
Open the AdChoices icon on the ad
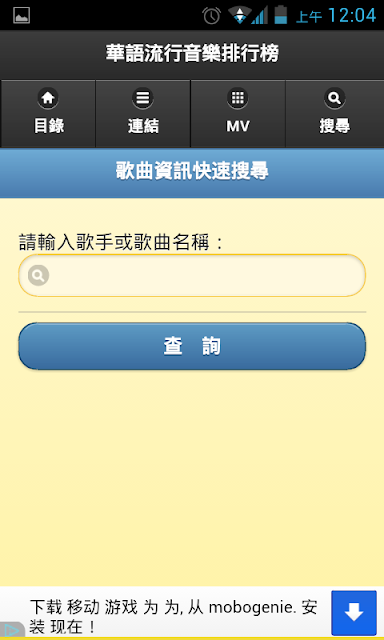pyautogui.click(x=11, y=630)
